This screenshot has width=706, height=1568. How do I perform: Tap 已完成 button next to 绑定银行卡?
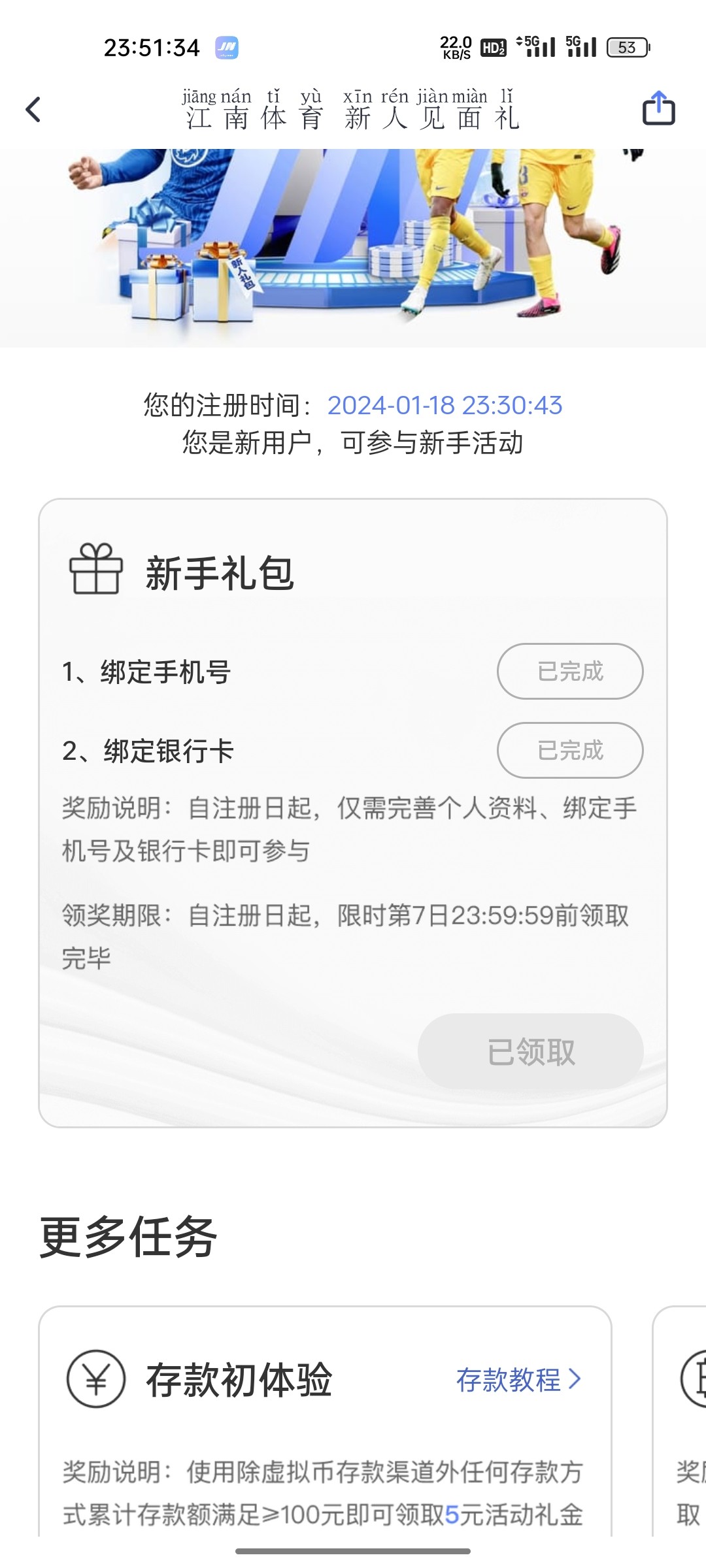(570, 751)
